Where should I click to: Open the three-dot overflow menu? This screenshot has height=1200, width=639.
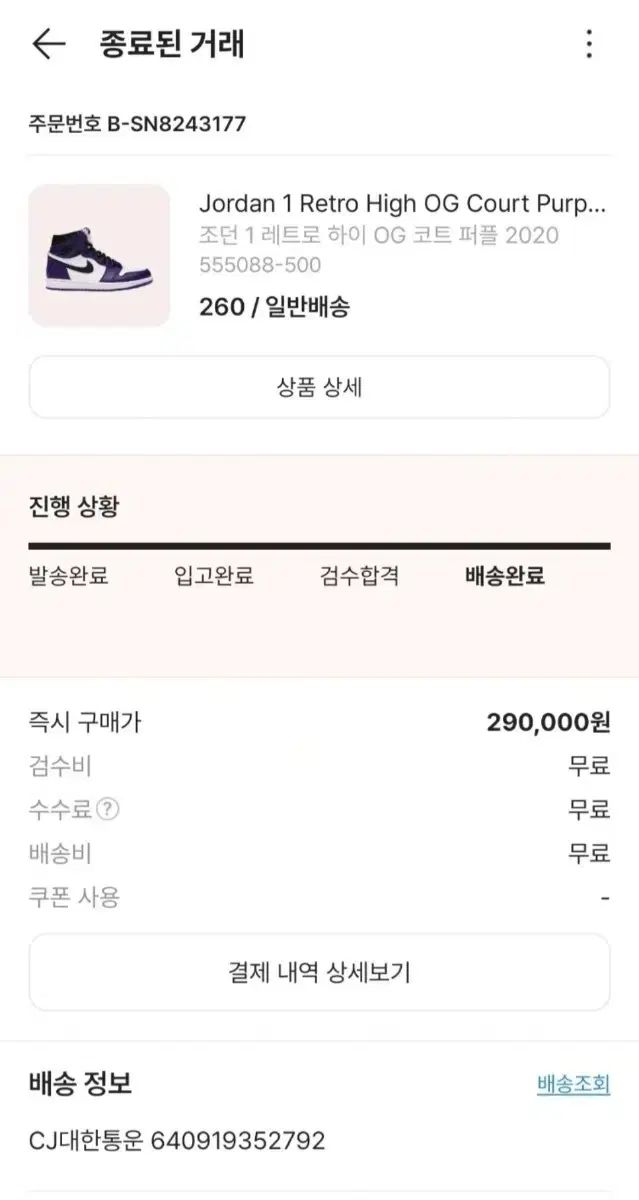tap(589, 44)
